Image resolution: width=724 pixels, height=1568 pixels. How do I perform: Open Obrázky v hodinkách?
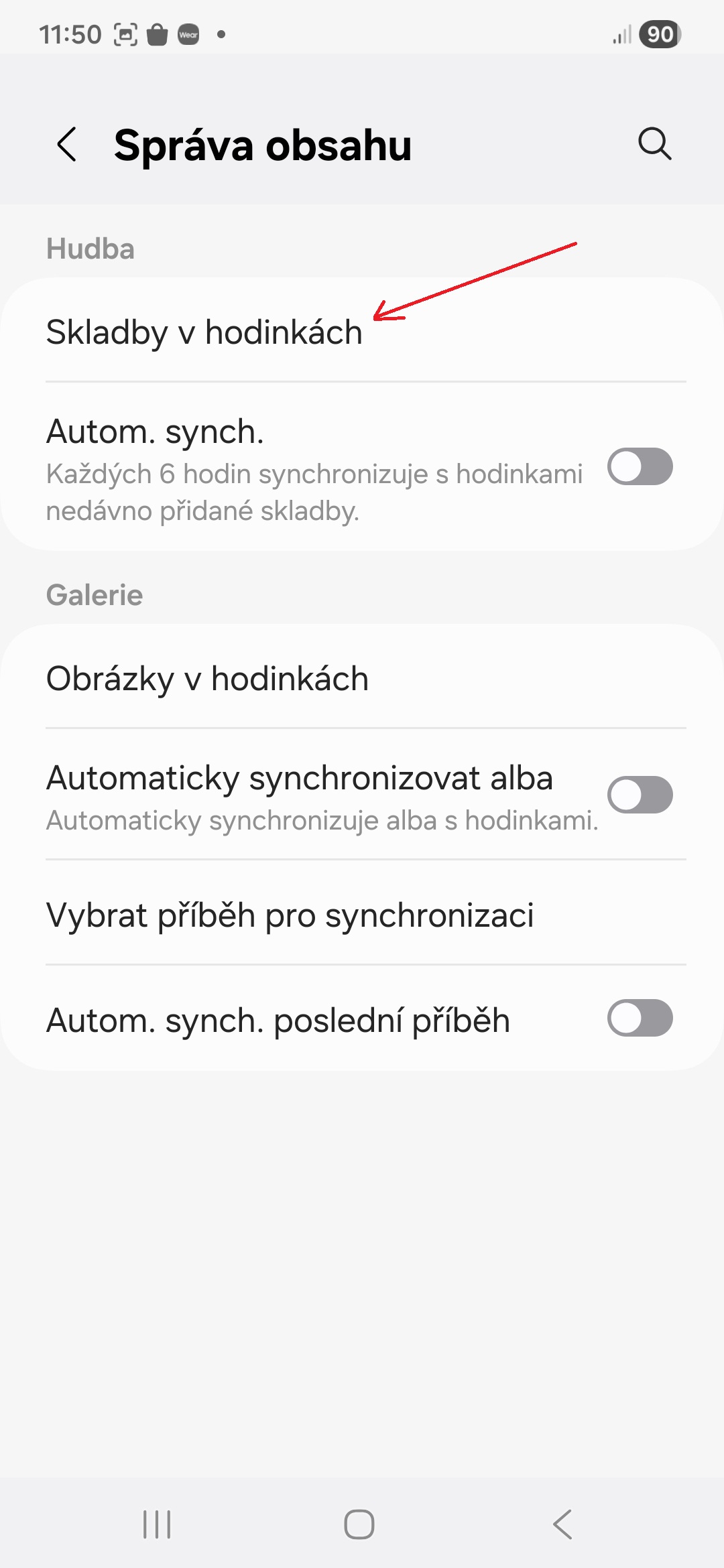click(207, 678)
